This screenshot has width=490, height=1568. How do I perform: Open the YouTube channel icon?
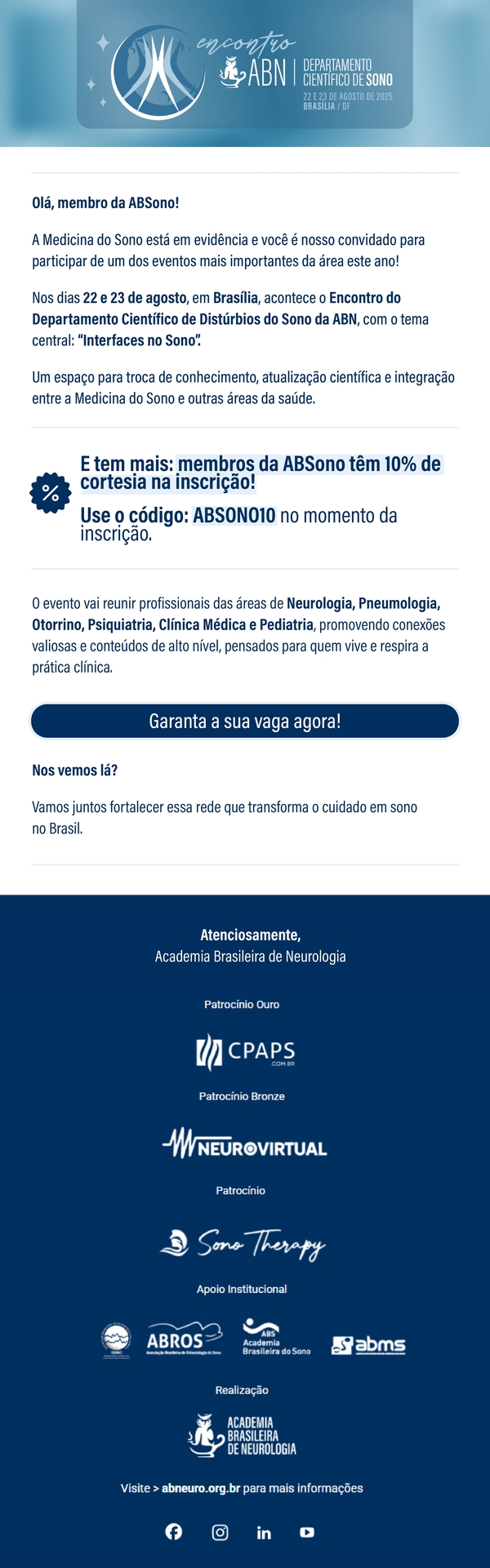[x=307, y=1532]
